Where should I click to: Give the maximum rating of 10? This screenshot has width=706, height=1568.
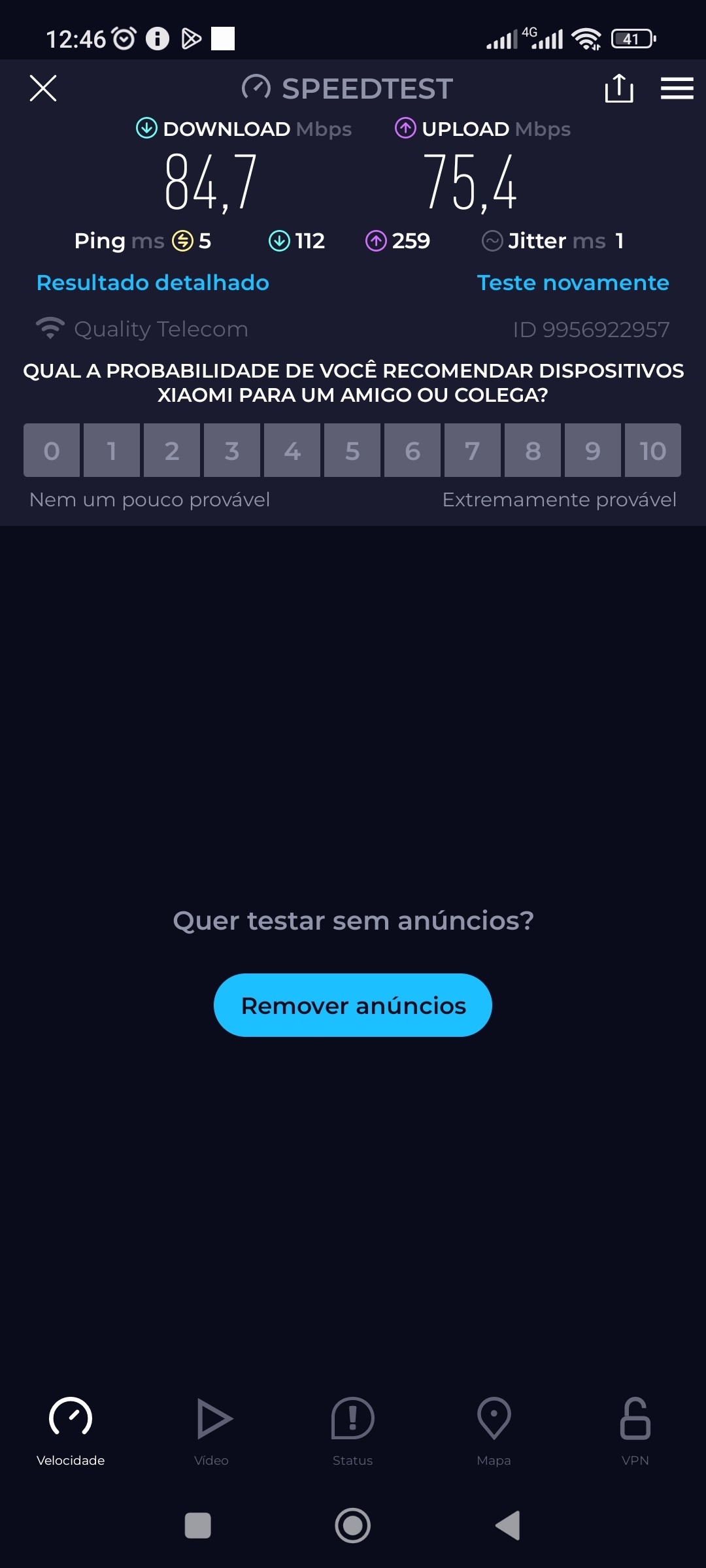[x=652, y=450]
